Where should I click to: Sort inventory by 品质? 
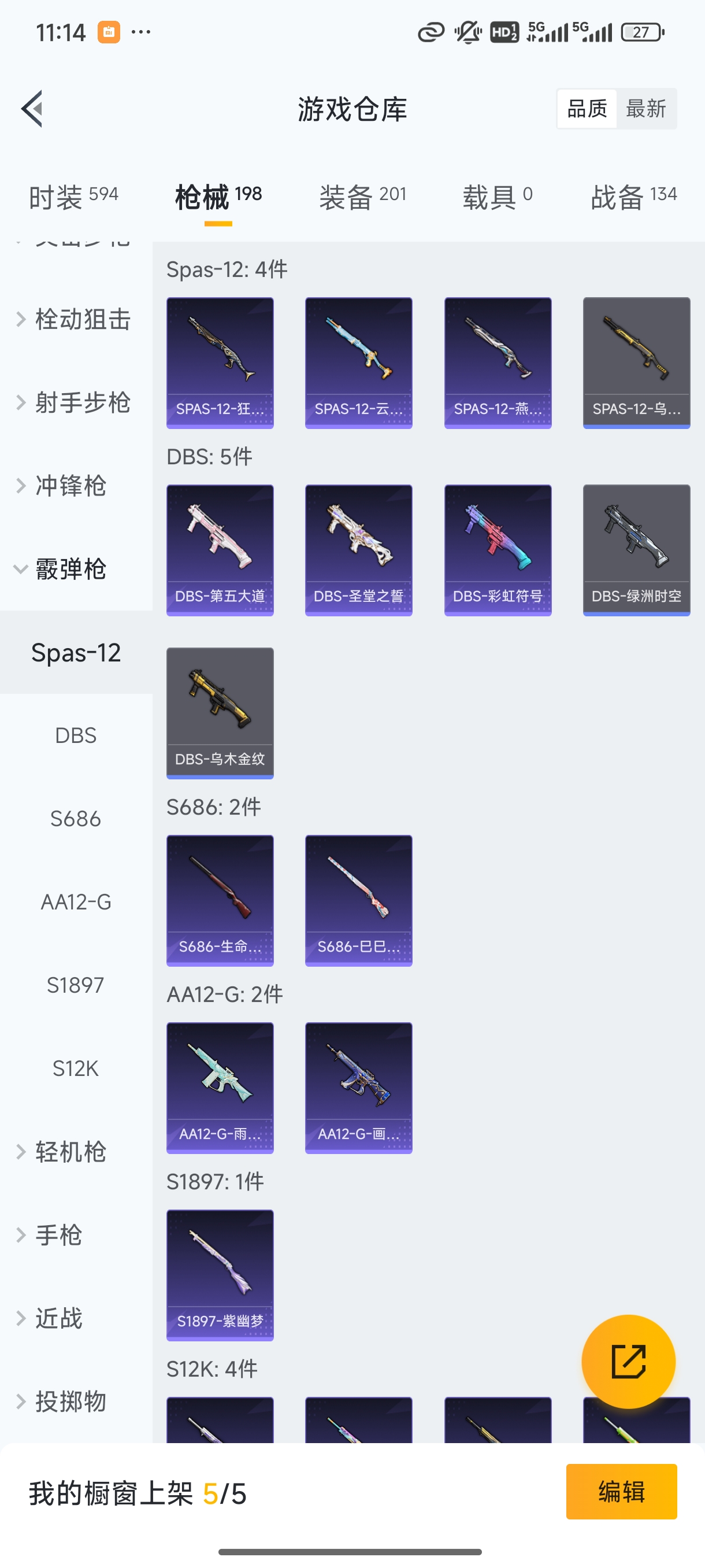pos(587,109)
